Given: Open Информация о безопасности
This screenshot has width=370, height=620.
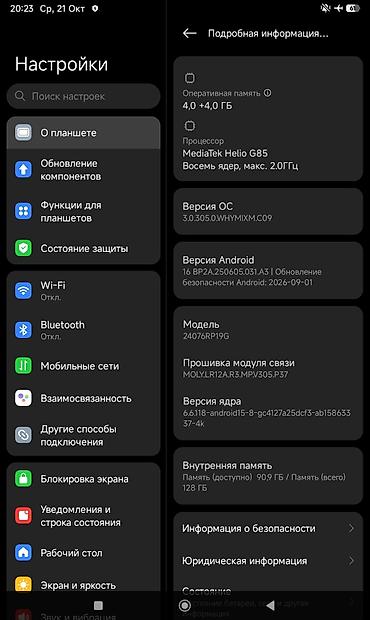Looking at the screenshot, I should coord(268,528).
